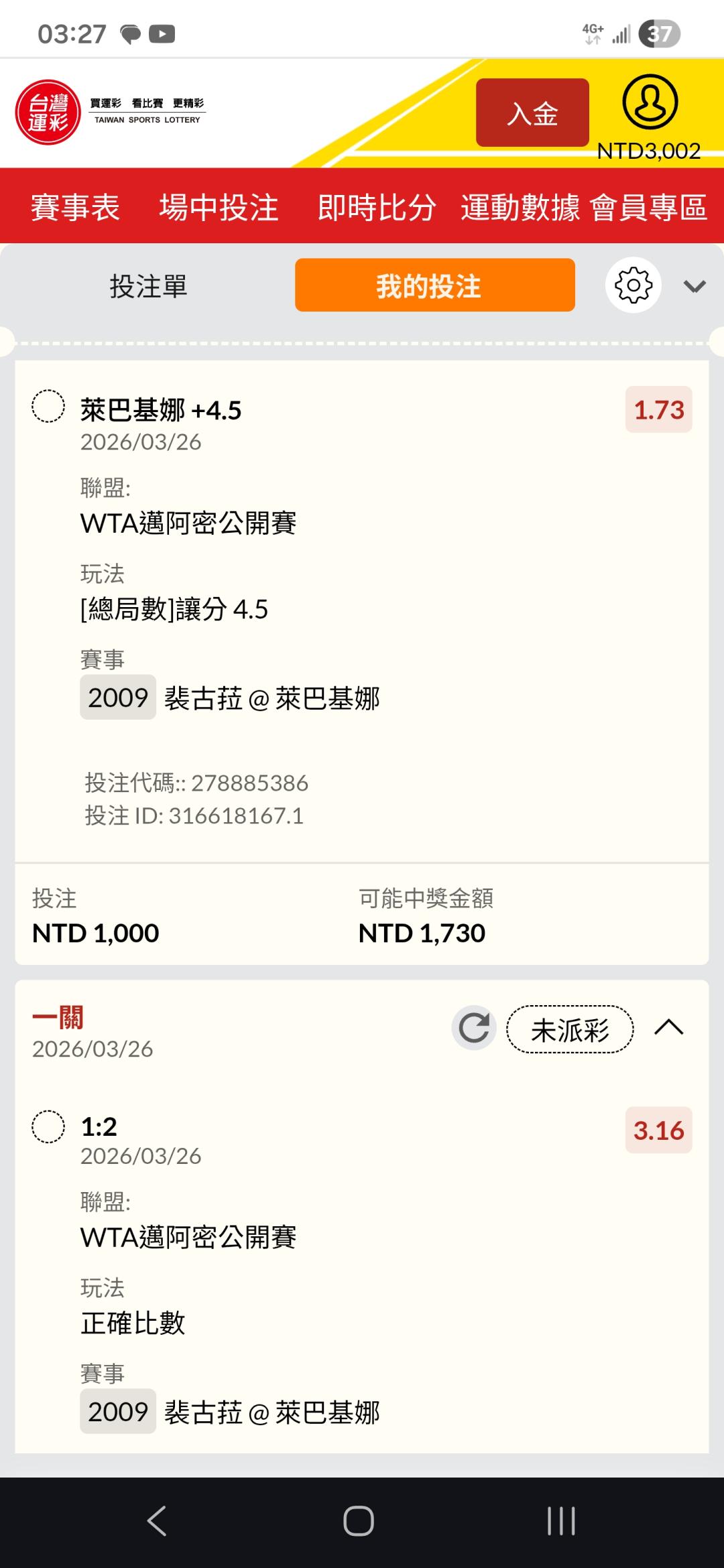Go to 即時比分 live scores
The image size is (724, 1568).
pos(377,207)
